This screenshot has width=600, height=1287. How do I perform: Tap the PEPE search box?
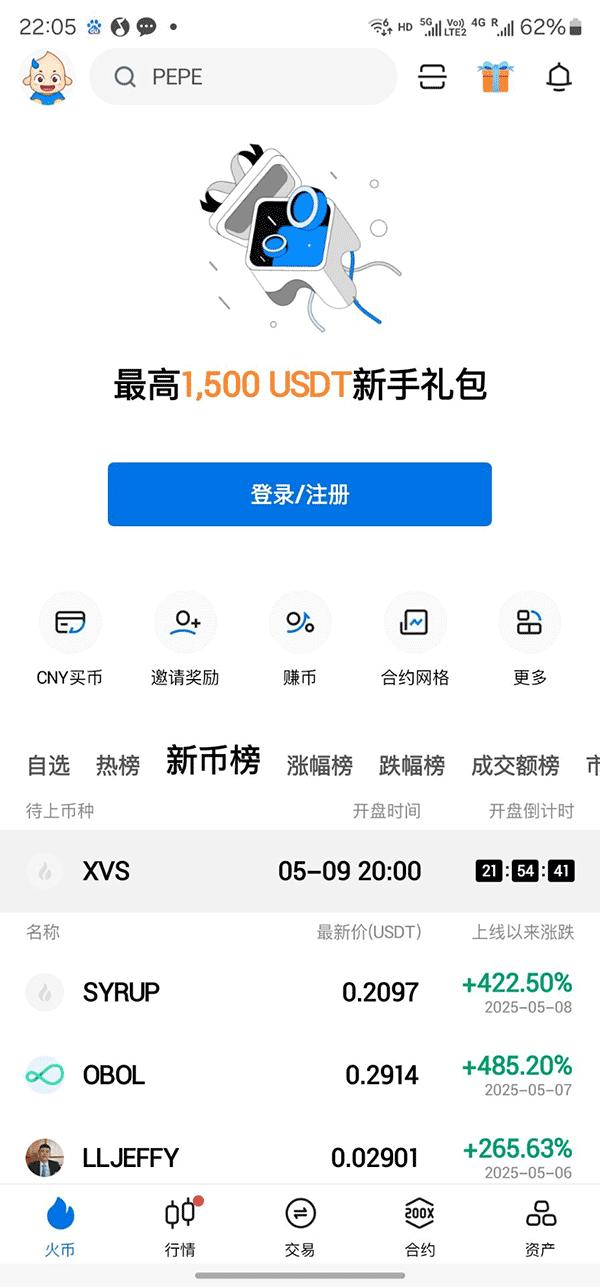[243, 77]
